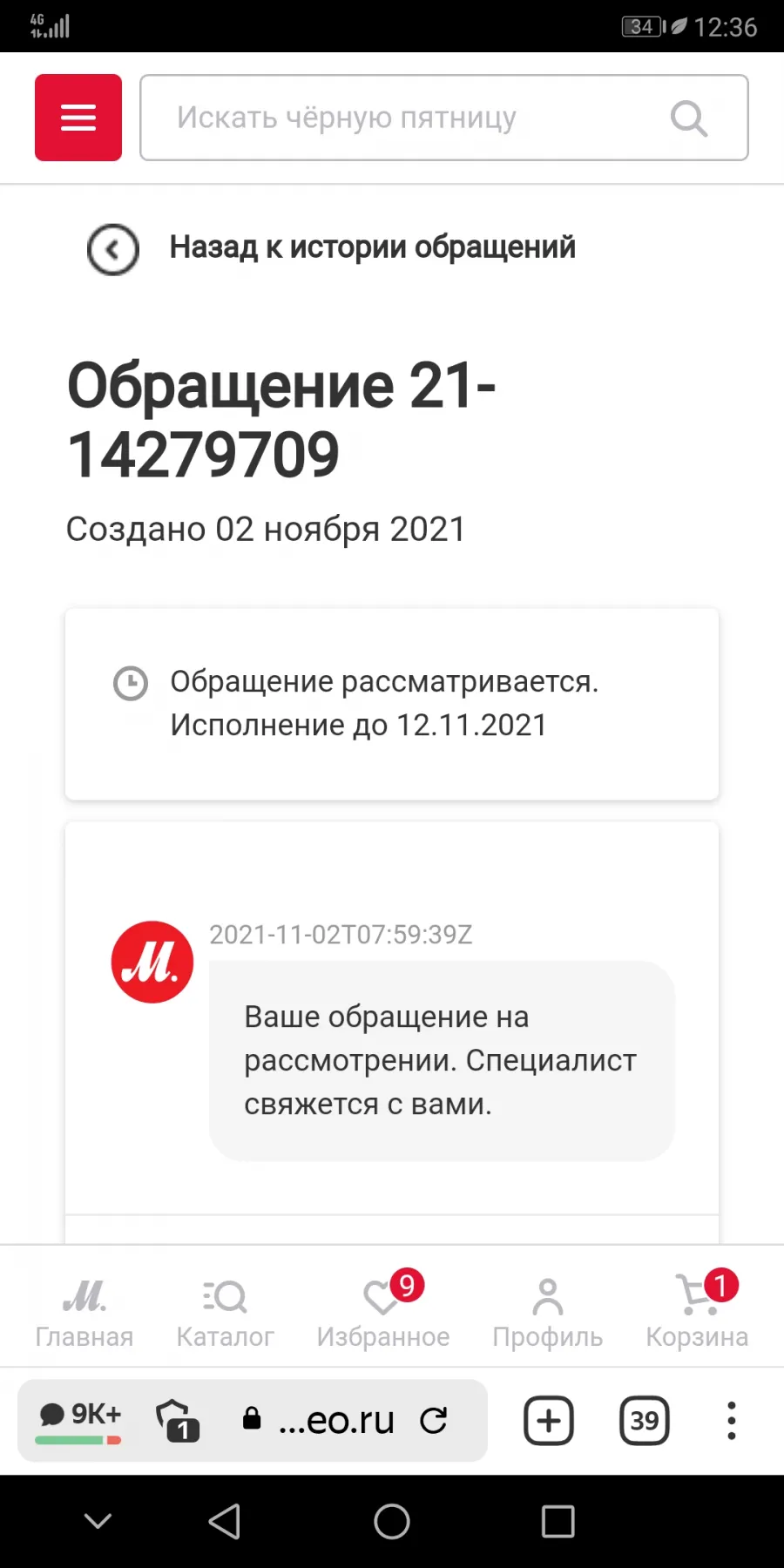Tap the magnifier icon in search box
The width and height of the screenshot is (784, 1568).
[688, 118]
